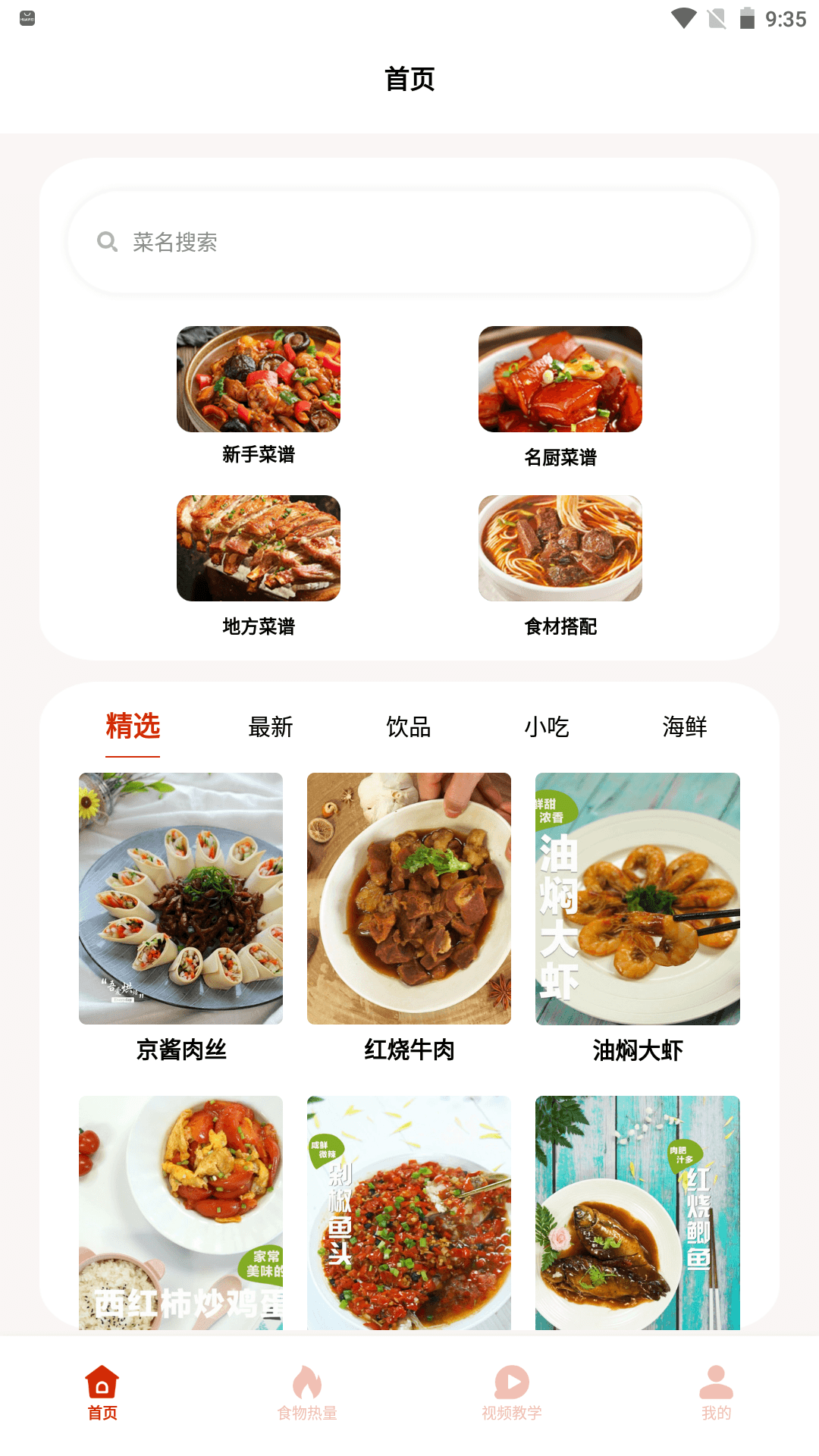
Task: Open the 京酱肉丝 recipe card
Action: click(x=181, y=918)
